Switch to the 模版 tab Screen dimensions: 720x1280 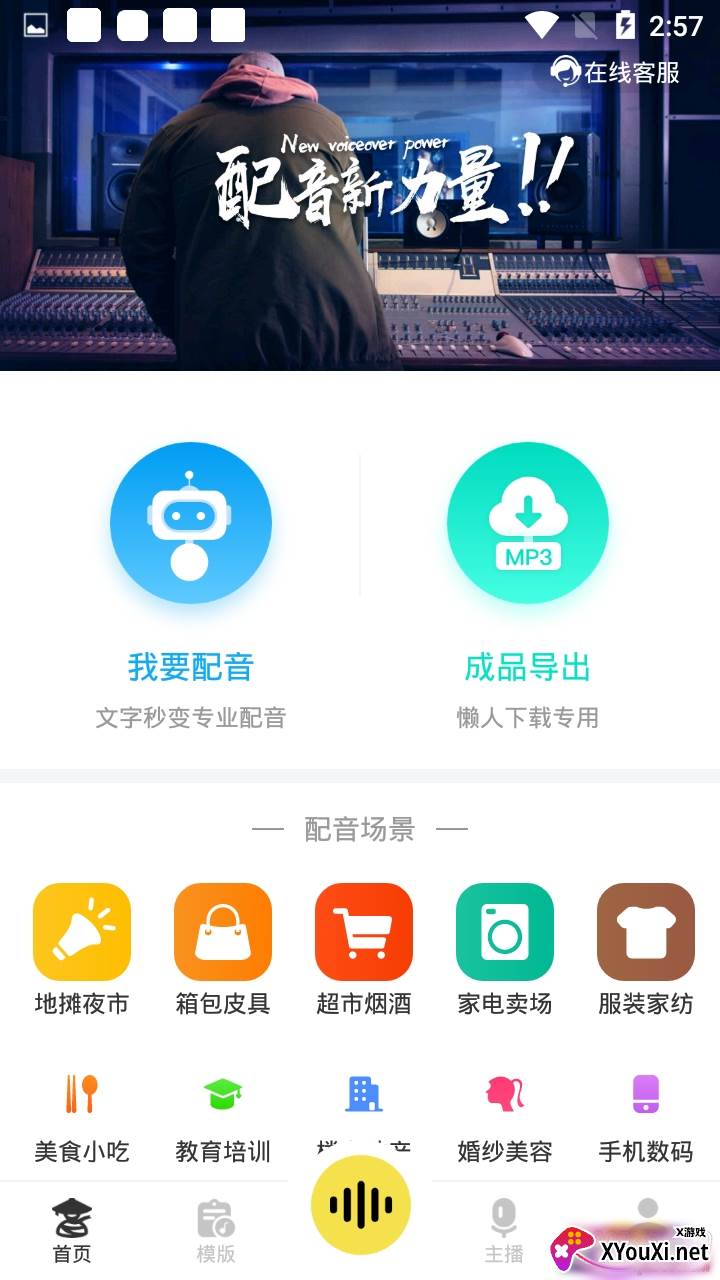point(216,1230)
